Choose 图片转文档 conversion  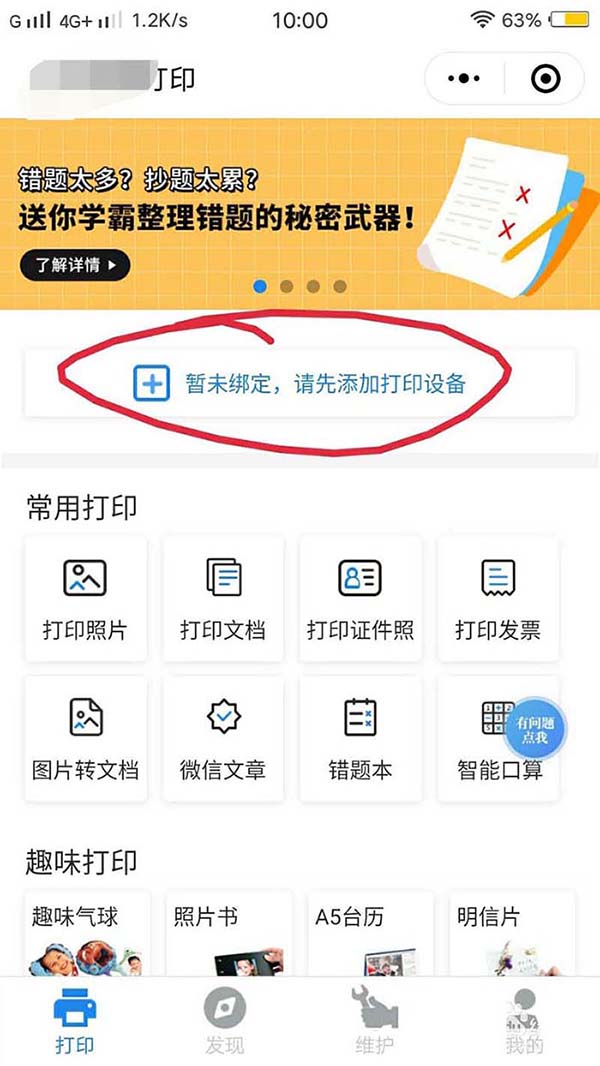coord(85,738)
